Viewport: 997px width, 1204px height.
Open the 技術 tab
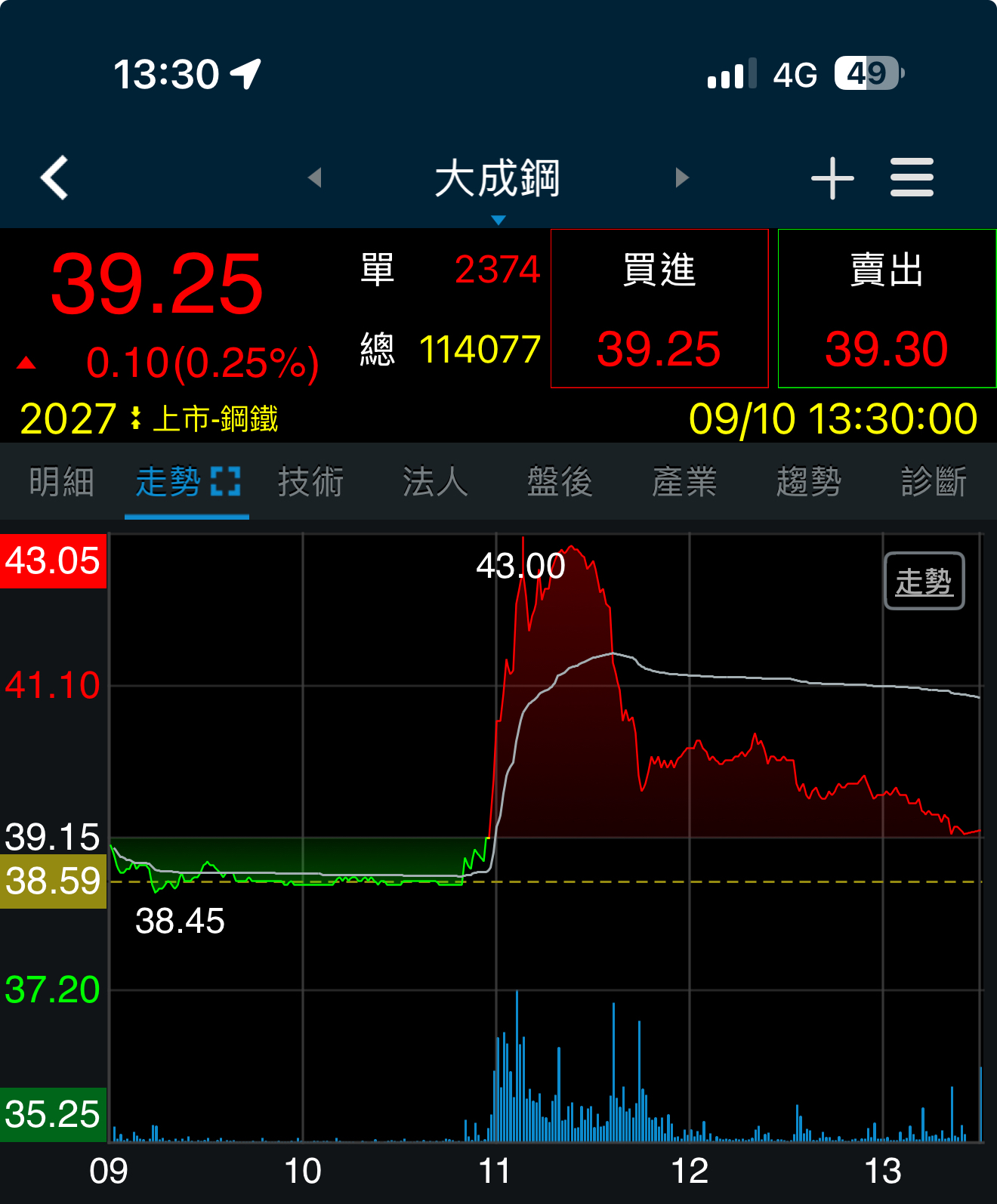click(x=310, y=482)
